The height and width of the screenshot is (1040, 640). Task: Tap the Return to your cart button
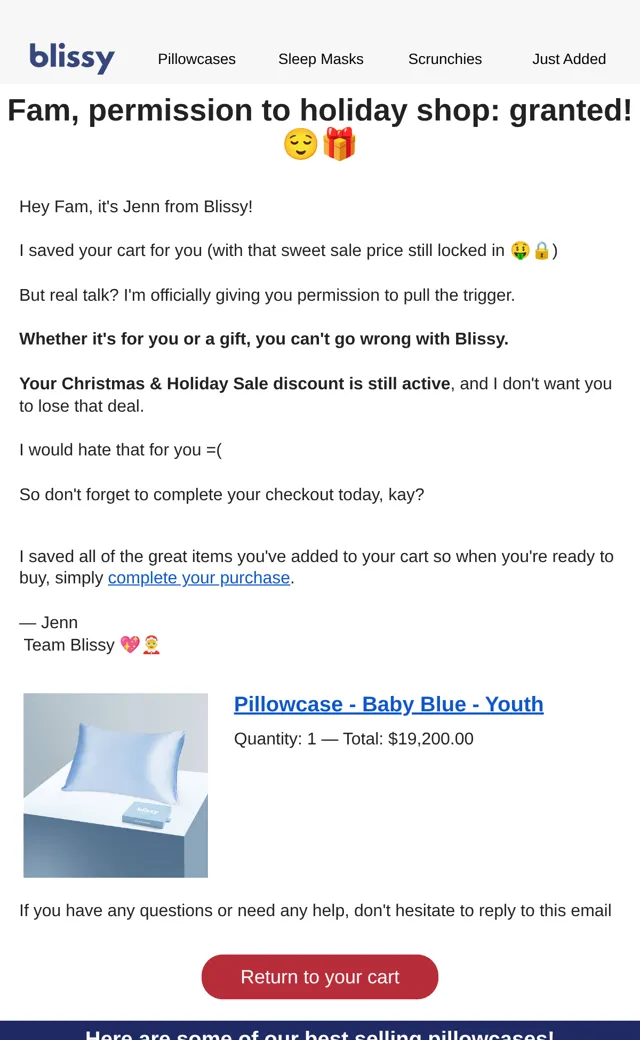point(320,977)
